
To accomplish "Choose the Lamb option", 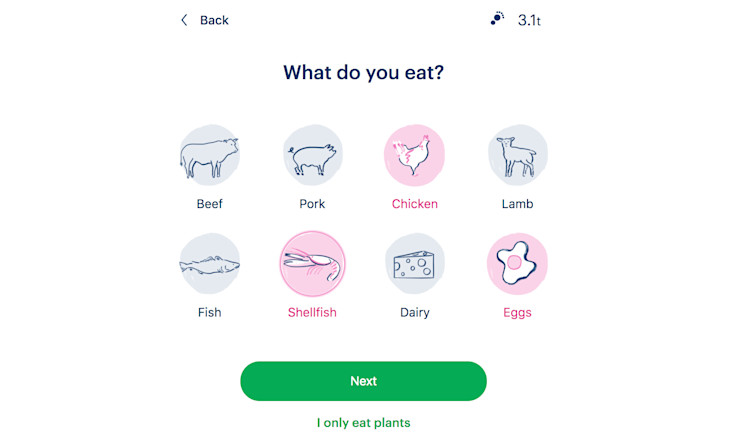I will click(517, 156).
